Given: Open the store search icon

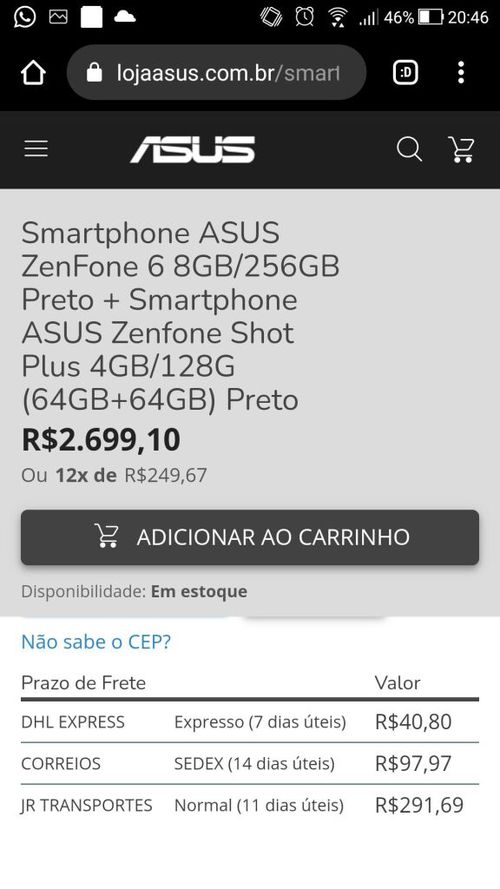Looking at the screenshot, I should [x=409, y=150].
